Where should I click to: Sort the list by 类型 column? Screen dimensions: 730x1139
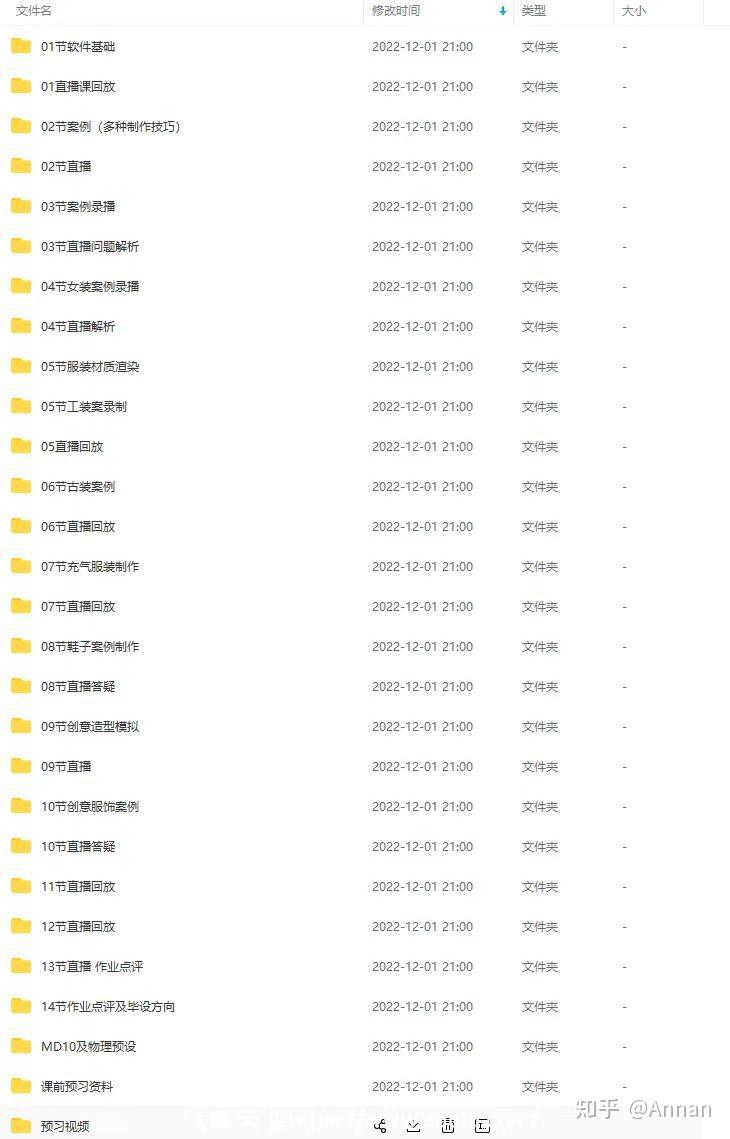click(534, 11)
